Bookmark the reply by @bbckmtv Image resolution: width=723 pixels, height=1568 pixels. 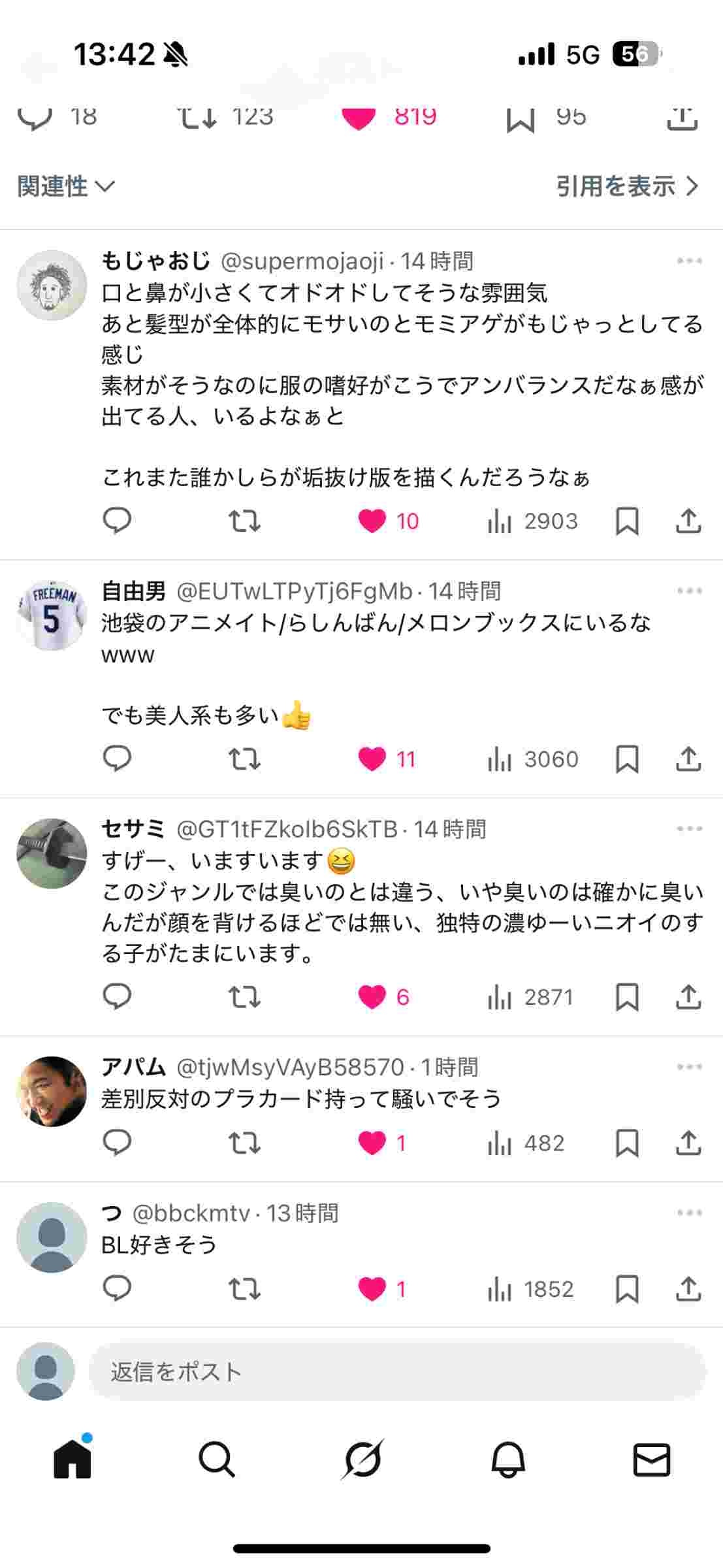tap(627, 1288)
